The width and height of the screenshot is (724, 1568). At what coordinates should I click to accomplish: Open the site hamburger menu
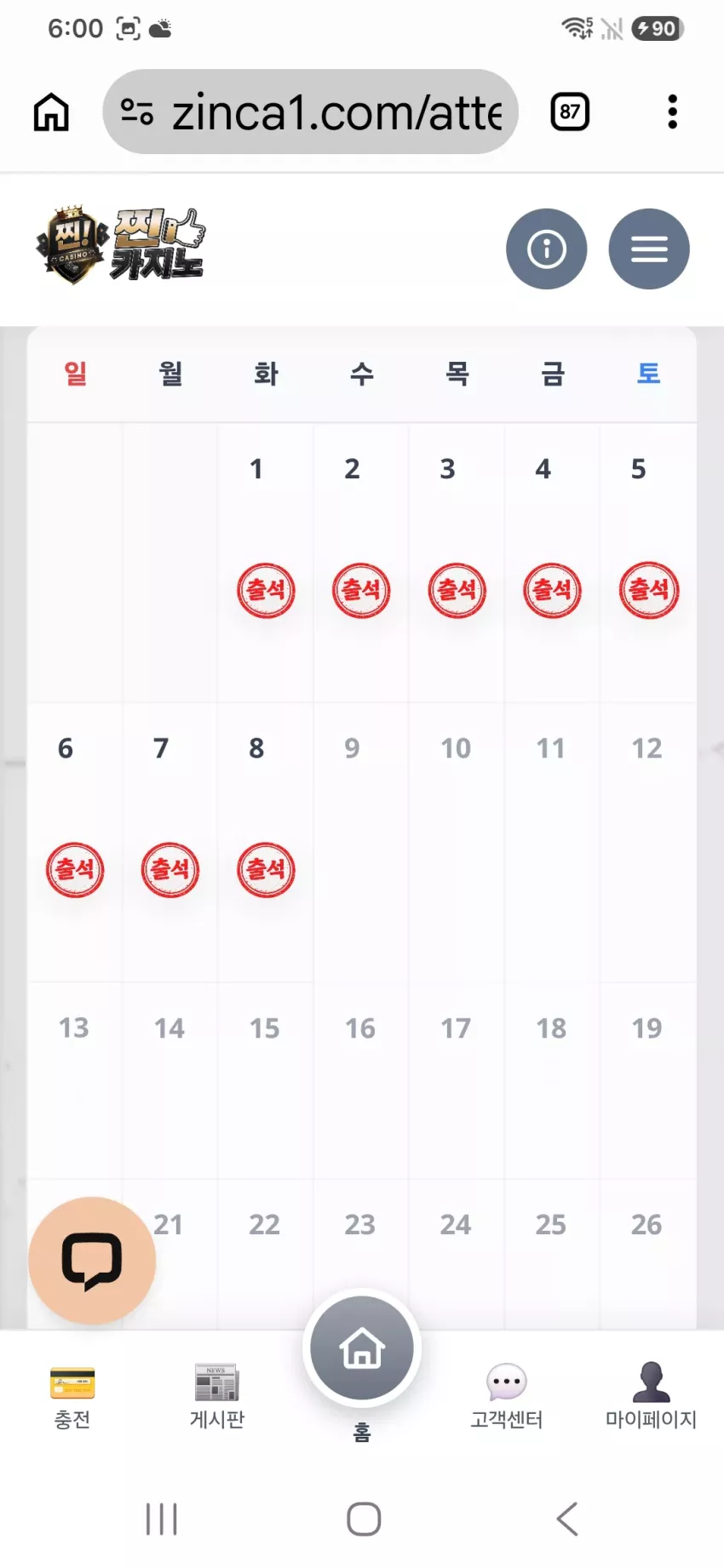649,249
